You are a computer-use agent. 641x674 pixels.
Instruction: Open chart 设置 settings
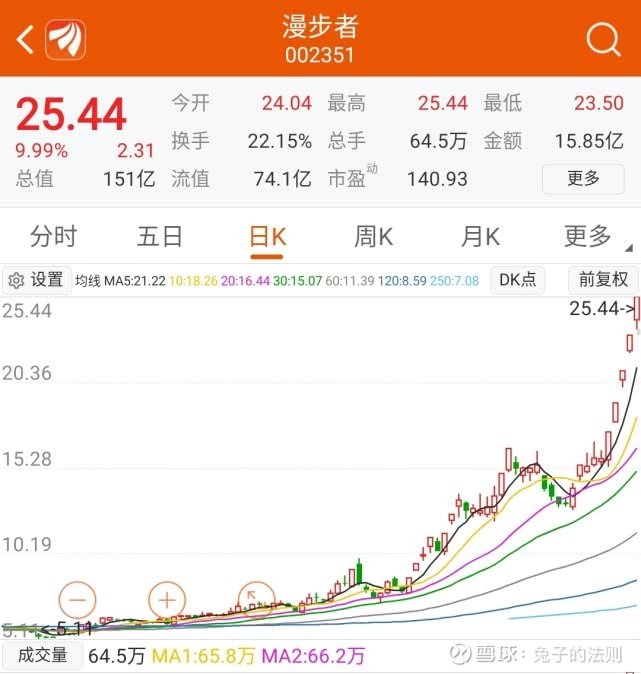pyautogui.click(x=36, y=280)
